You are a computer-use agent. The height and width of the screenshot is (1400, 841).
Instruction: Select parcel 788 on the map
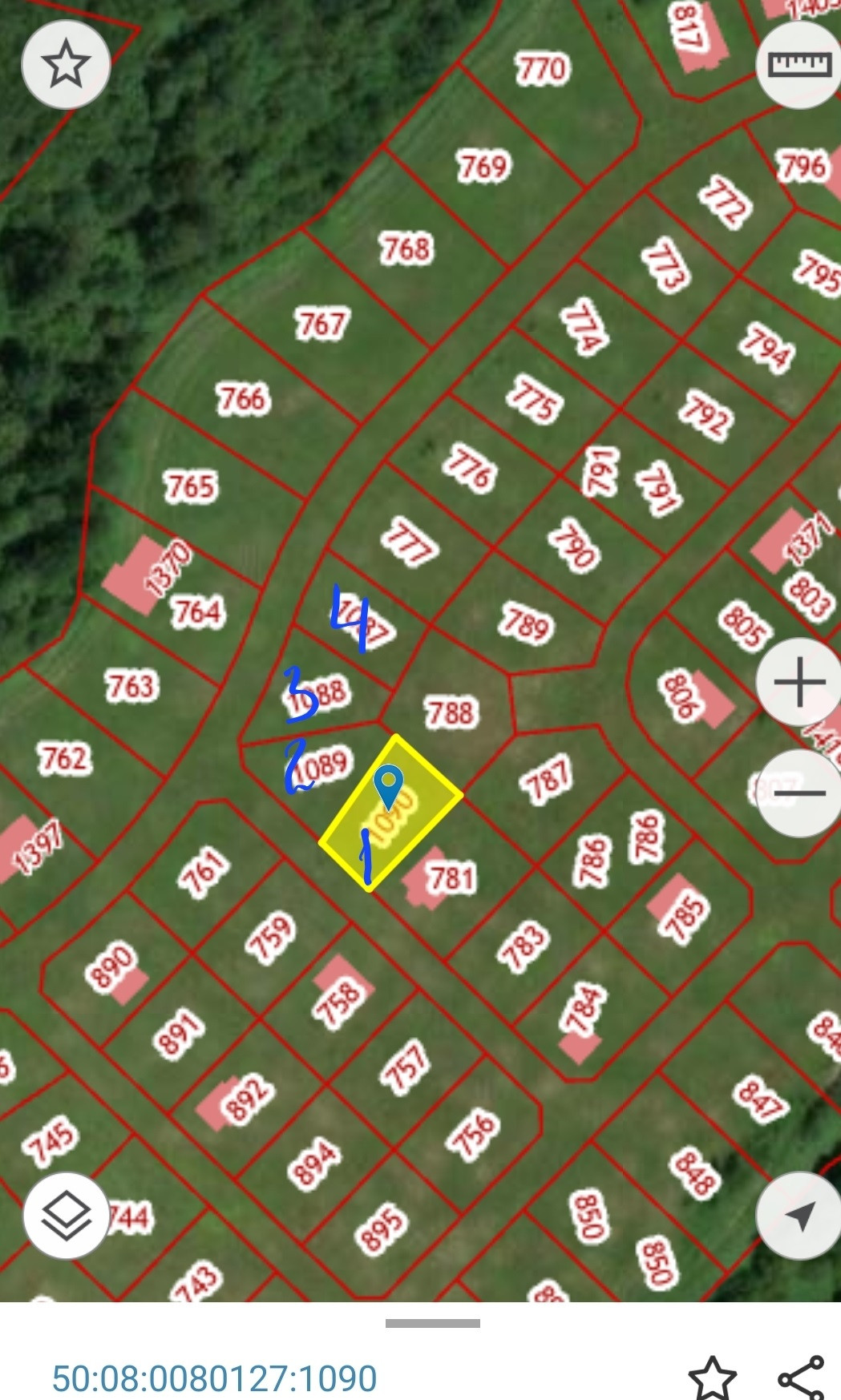[x=451, y=712]
